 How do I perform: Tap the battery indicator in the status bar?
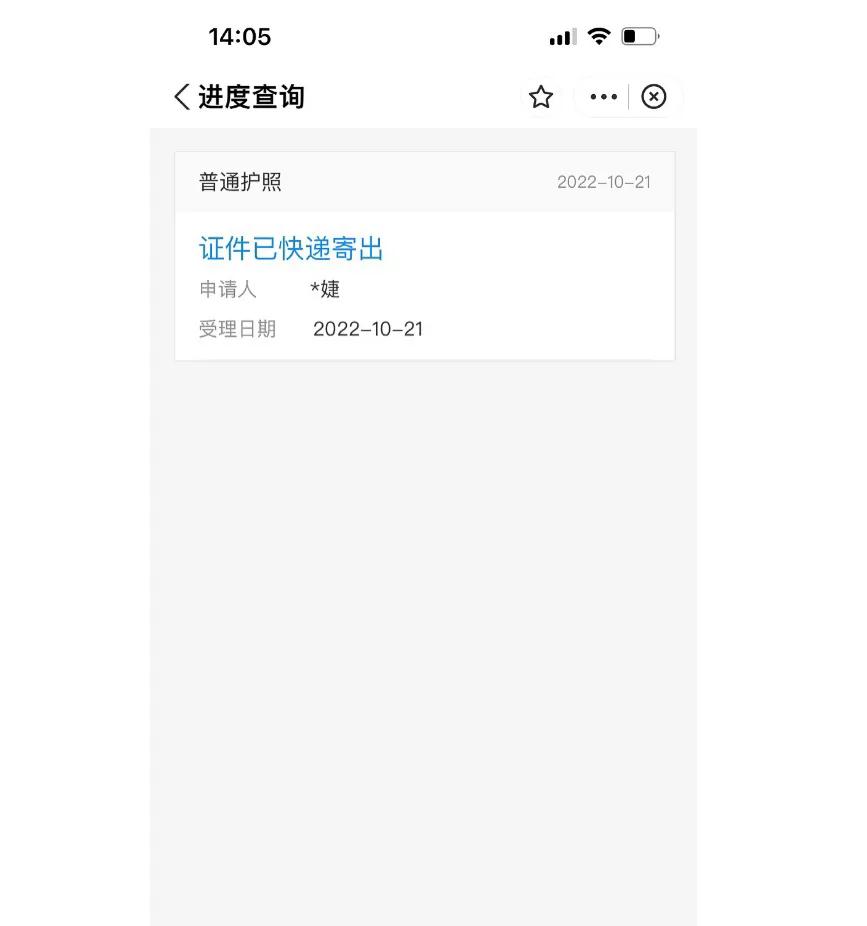point(637,36)
